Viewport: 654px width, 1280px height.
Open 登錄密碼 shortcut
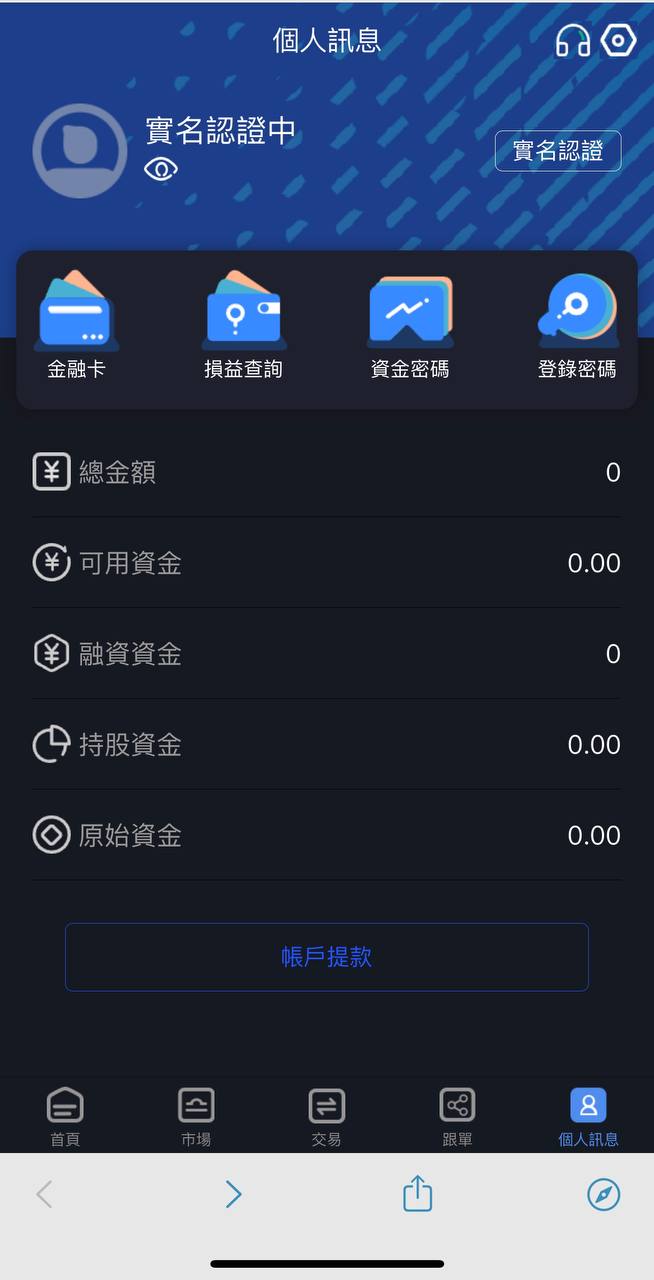pyautogui.click(x=576, y=327)
